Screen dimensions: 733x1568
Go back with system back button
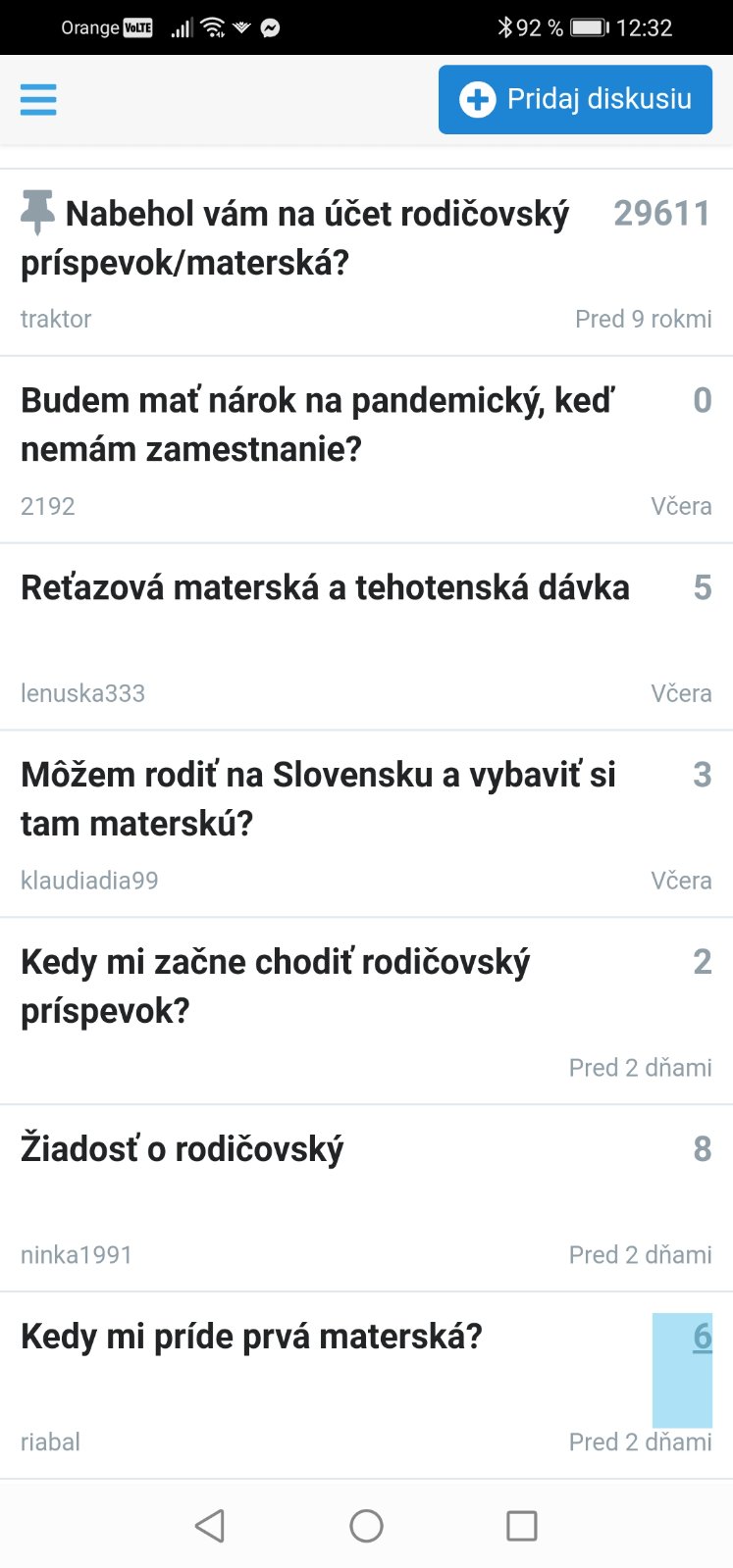coord(210,1525)
